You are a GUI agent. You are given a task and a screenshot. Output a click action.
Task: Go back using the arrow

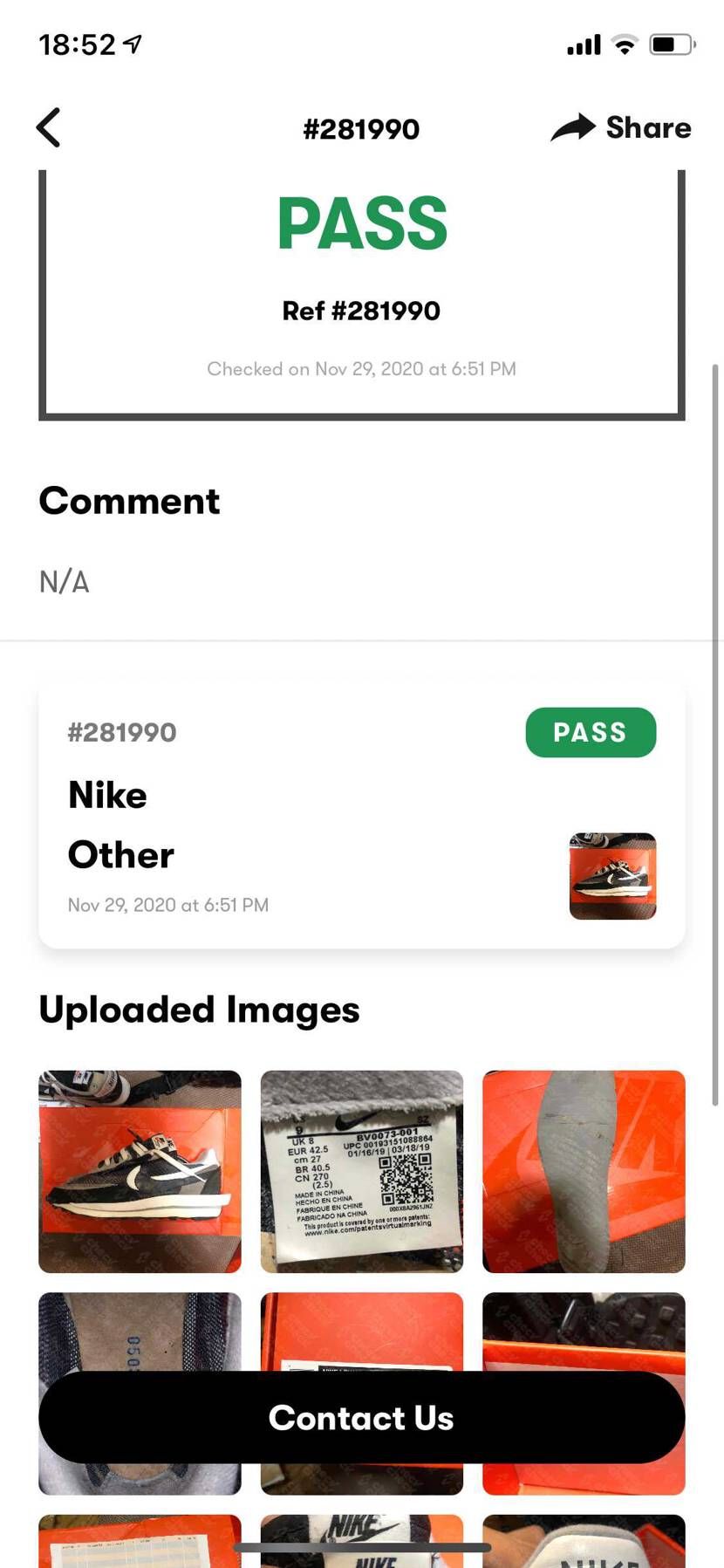click(49, 127)
